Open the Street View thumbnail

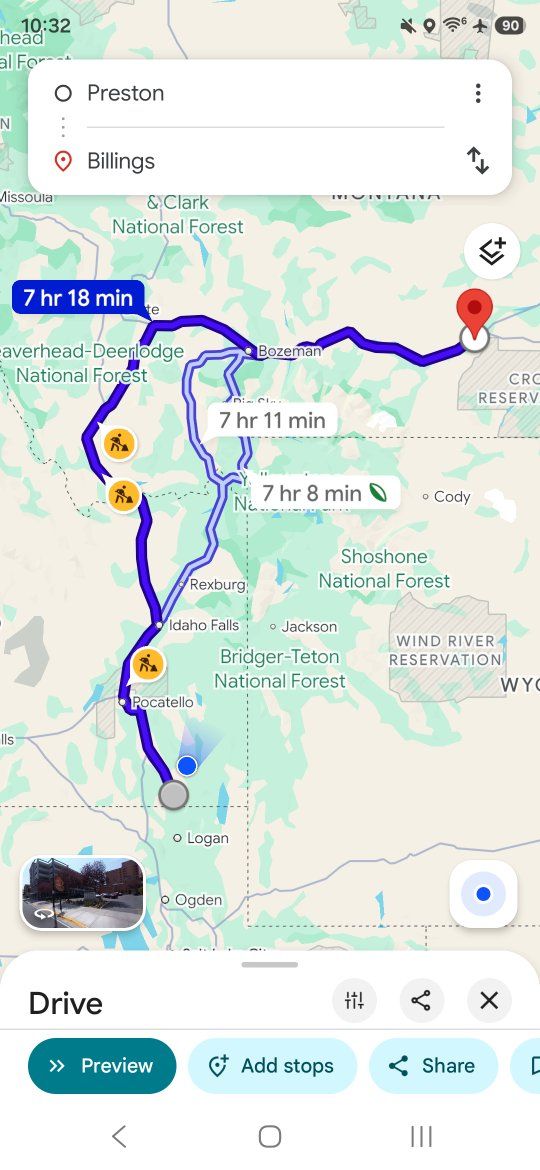point(82,893)
